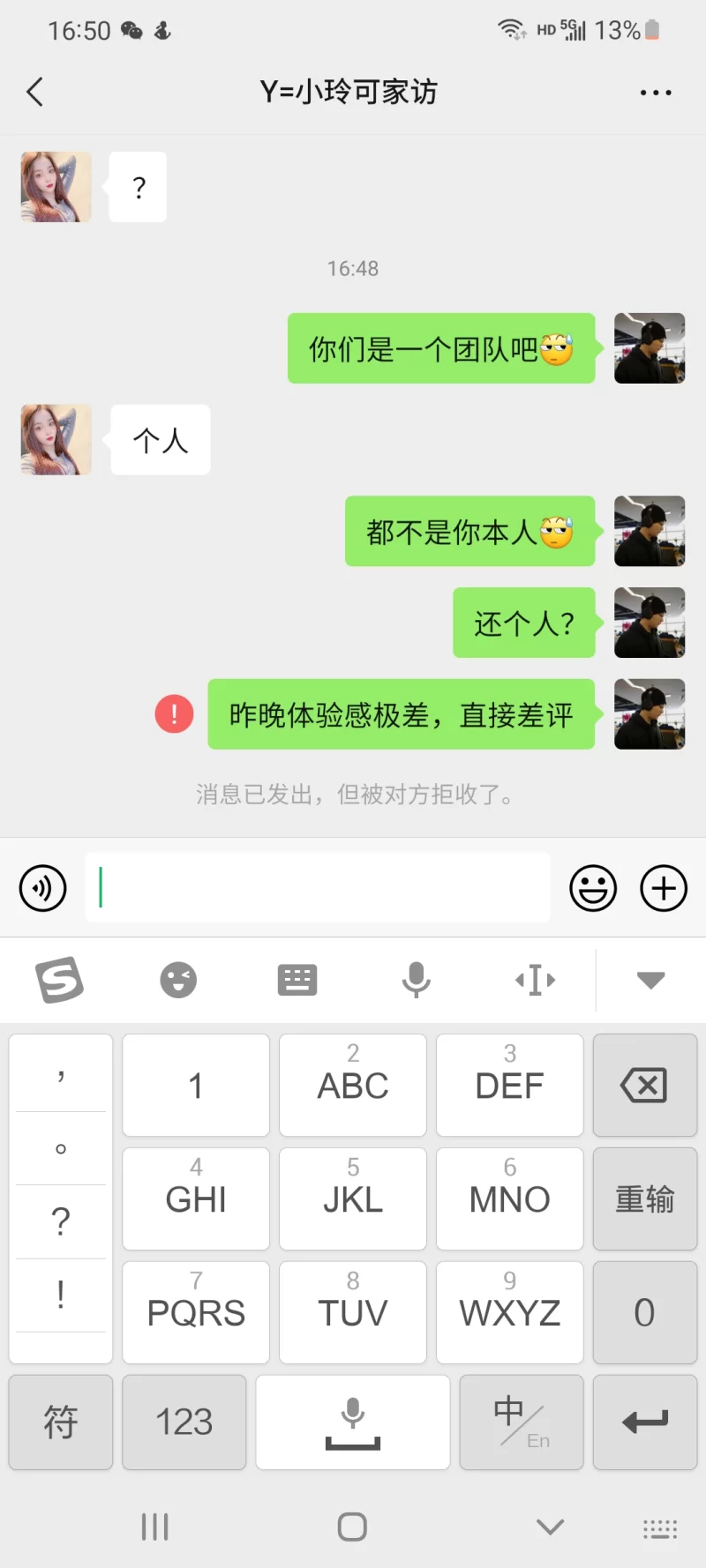The width and height of the screenshot is (706, 1568).
Task: Open the 符 symbols keyboard
Action: point(61,1422)
